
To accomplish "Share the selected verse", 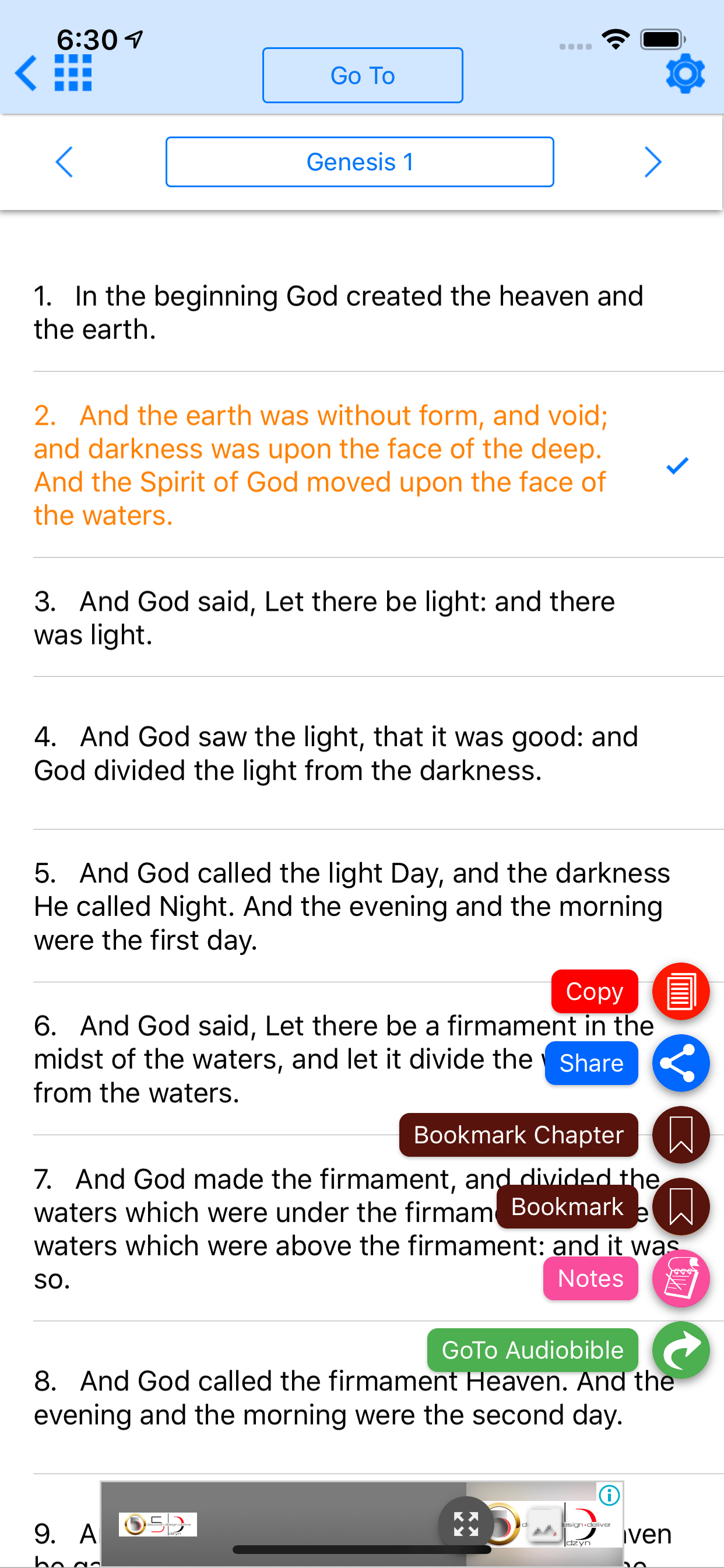I will pyautogui.click(x=681, y=1063).
